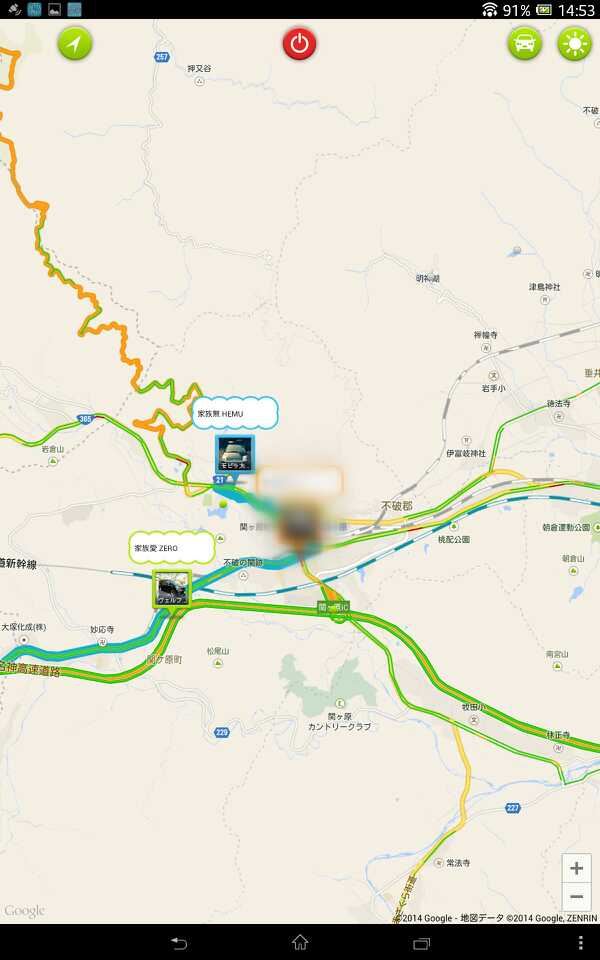600x960 pixels.
Task: Zoom out with the minus button
Action: point(577,897)
